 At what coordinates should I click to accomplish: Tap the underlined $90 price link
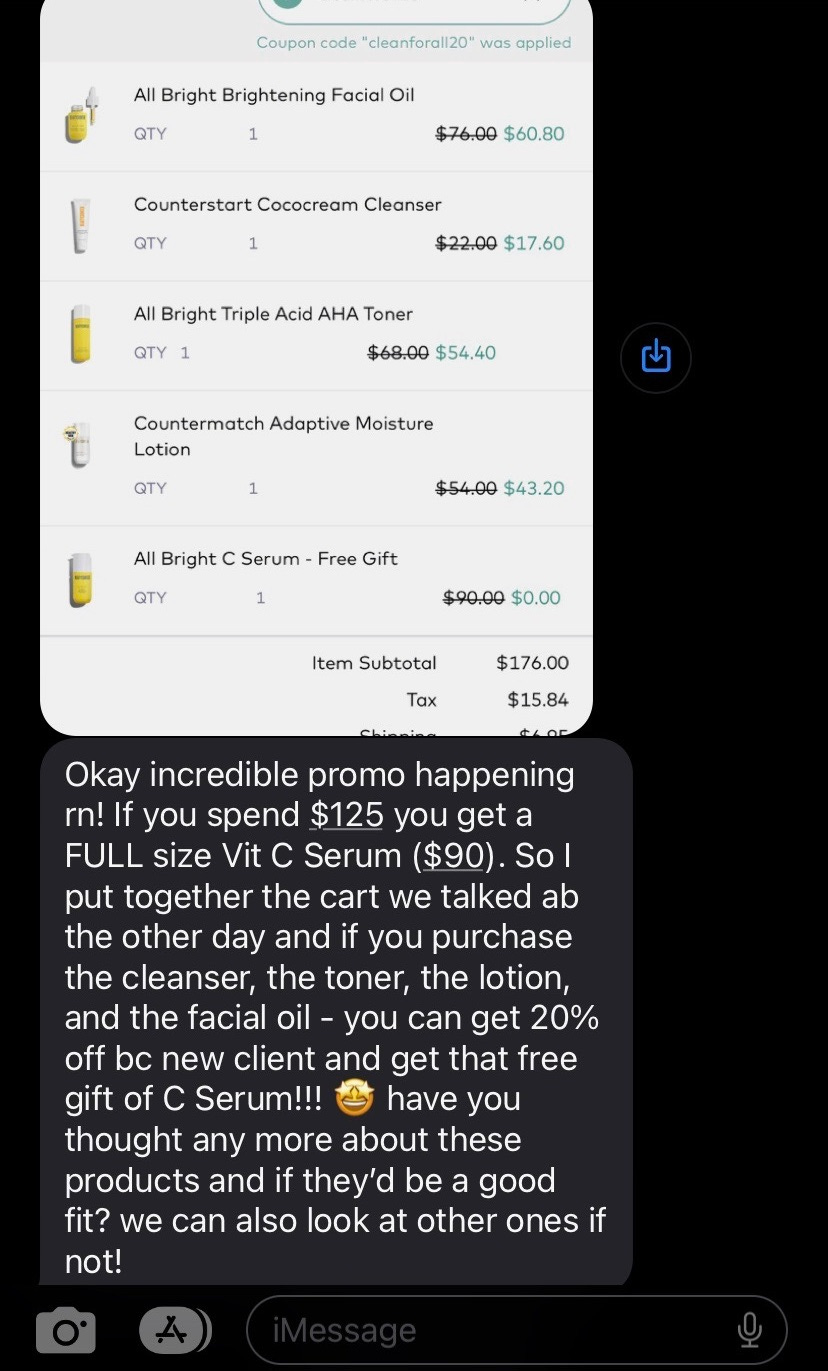click(x=459, y=856)
